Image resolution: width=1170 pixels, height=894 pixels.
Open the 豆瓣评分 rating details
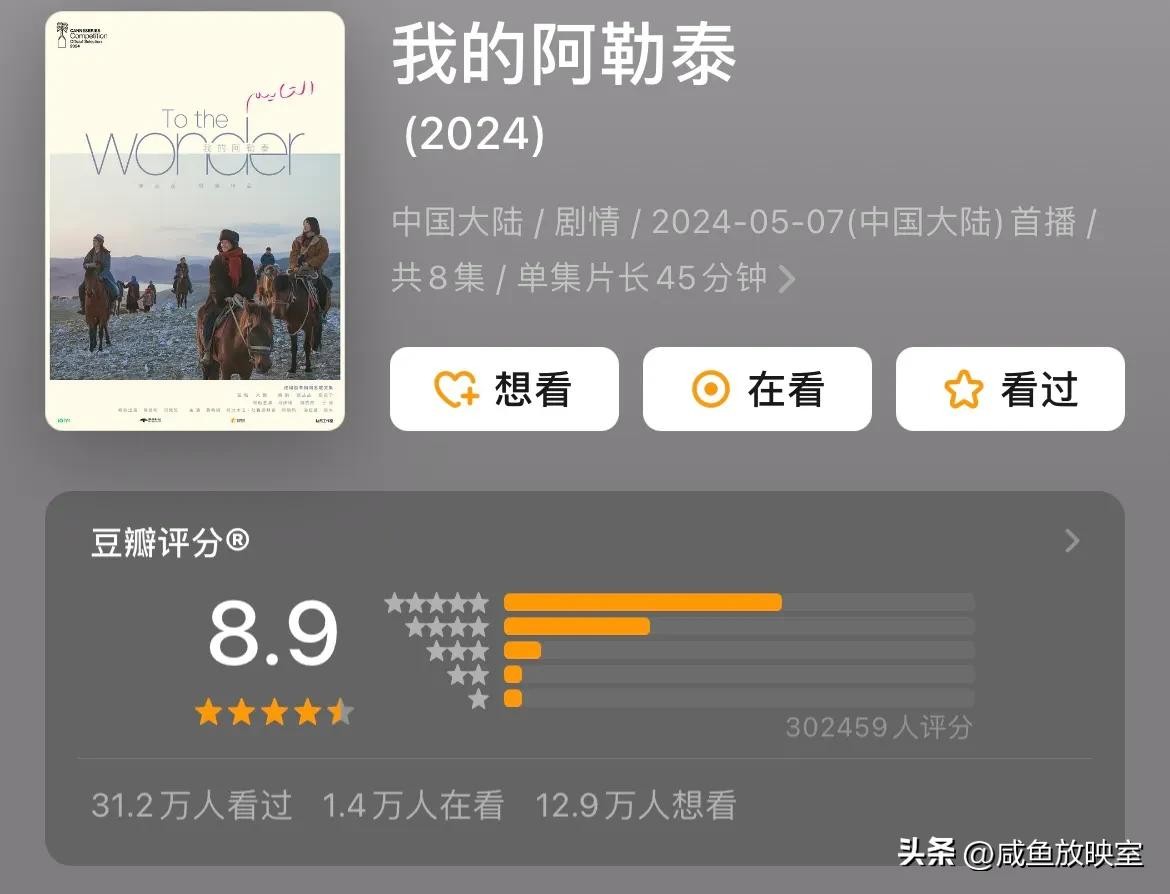coord(1071,541)
